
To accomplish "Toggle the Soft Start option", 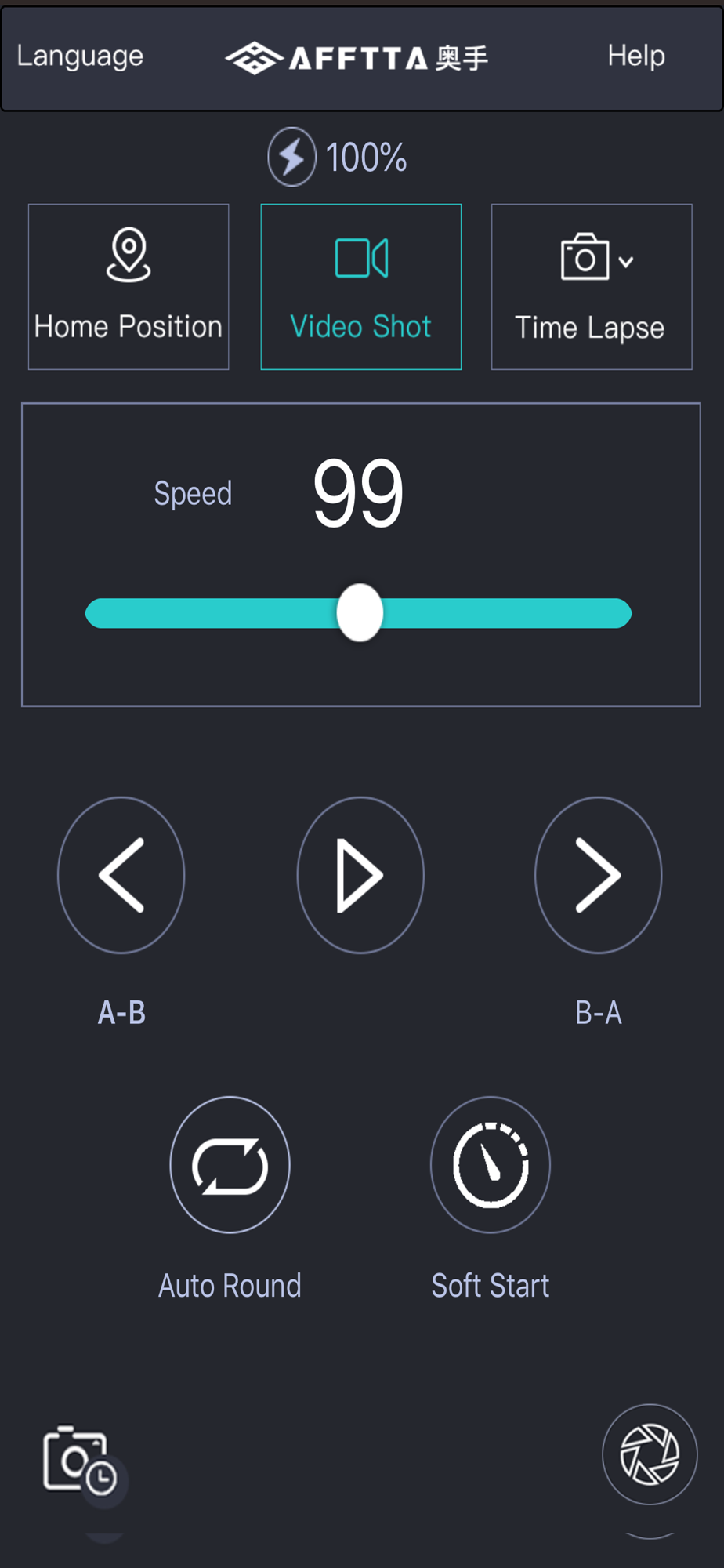I will pyautogui.click(x=491, y=1165).
